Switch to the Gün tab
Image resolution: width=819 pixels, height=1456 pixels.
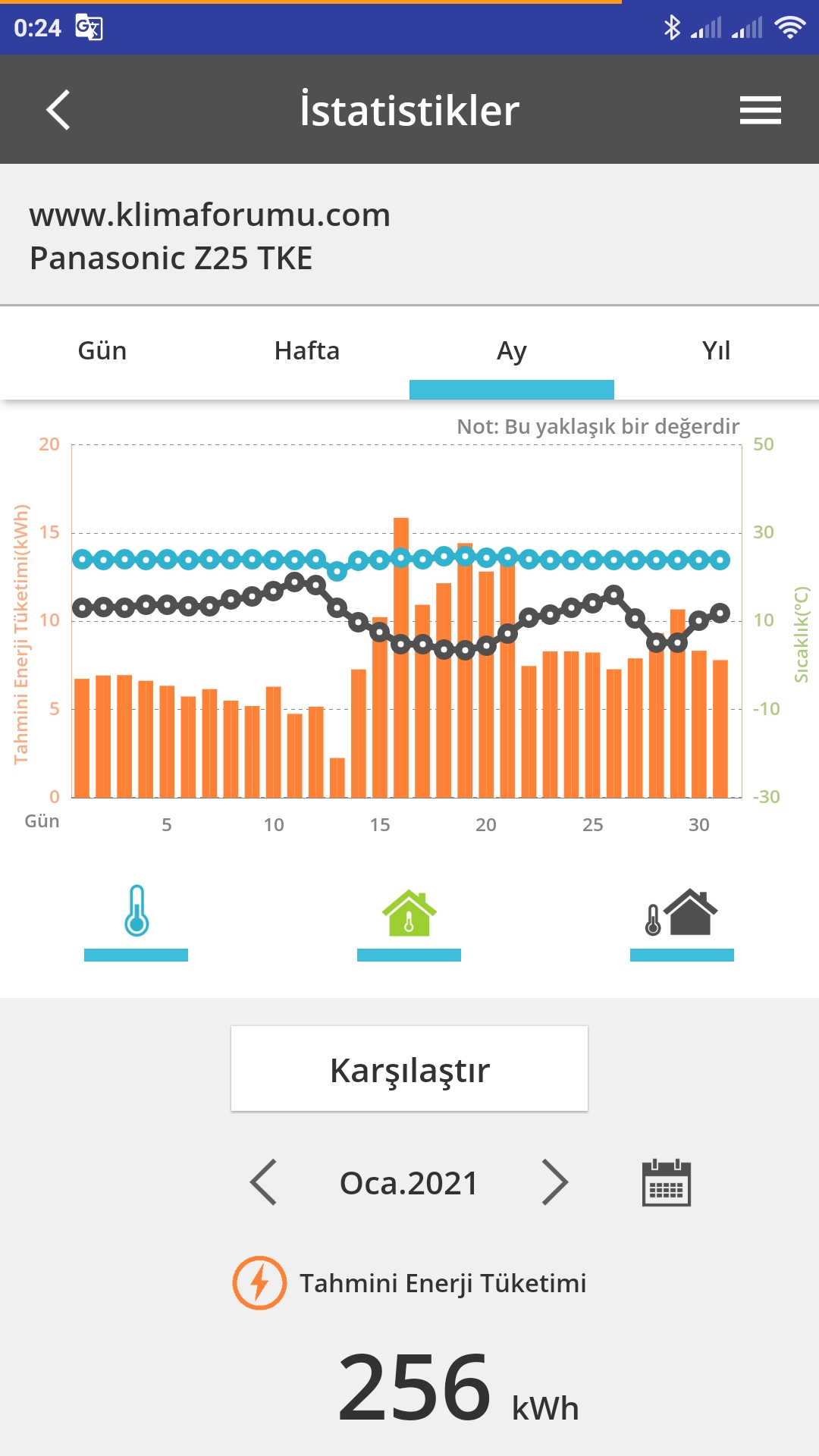pyautogui.click(x=102, y=352)
